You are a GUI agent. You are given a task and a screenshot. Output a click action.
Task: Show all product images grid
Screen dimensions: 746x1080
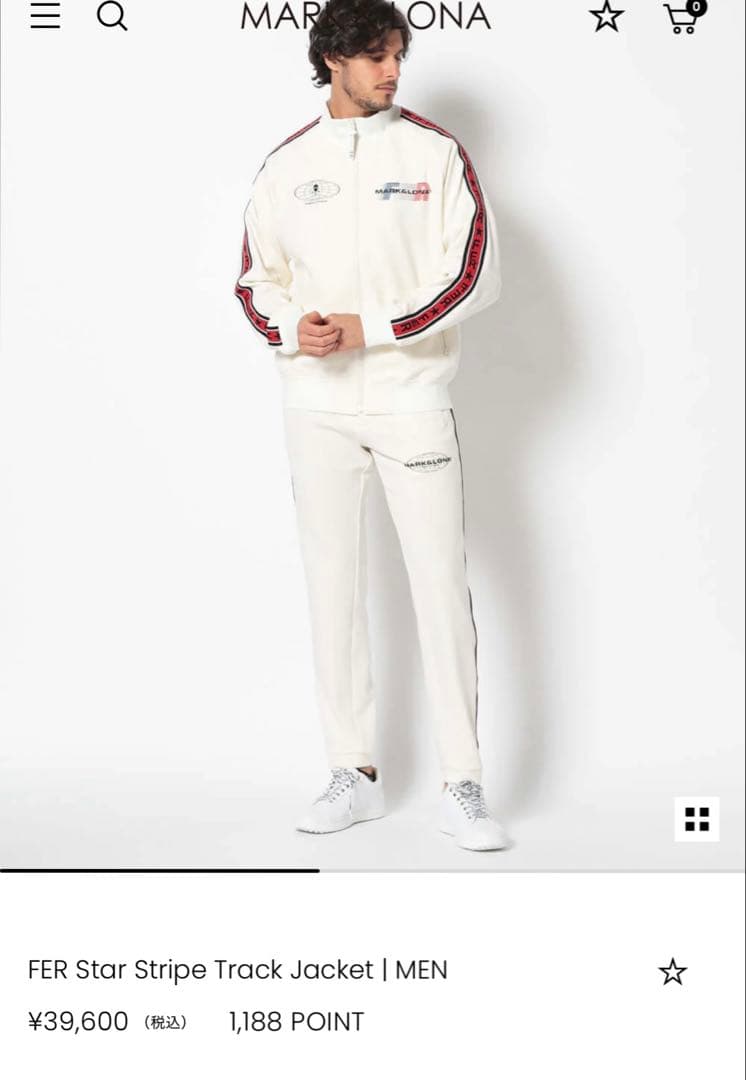[696, 819]
